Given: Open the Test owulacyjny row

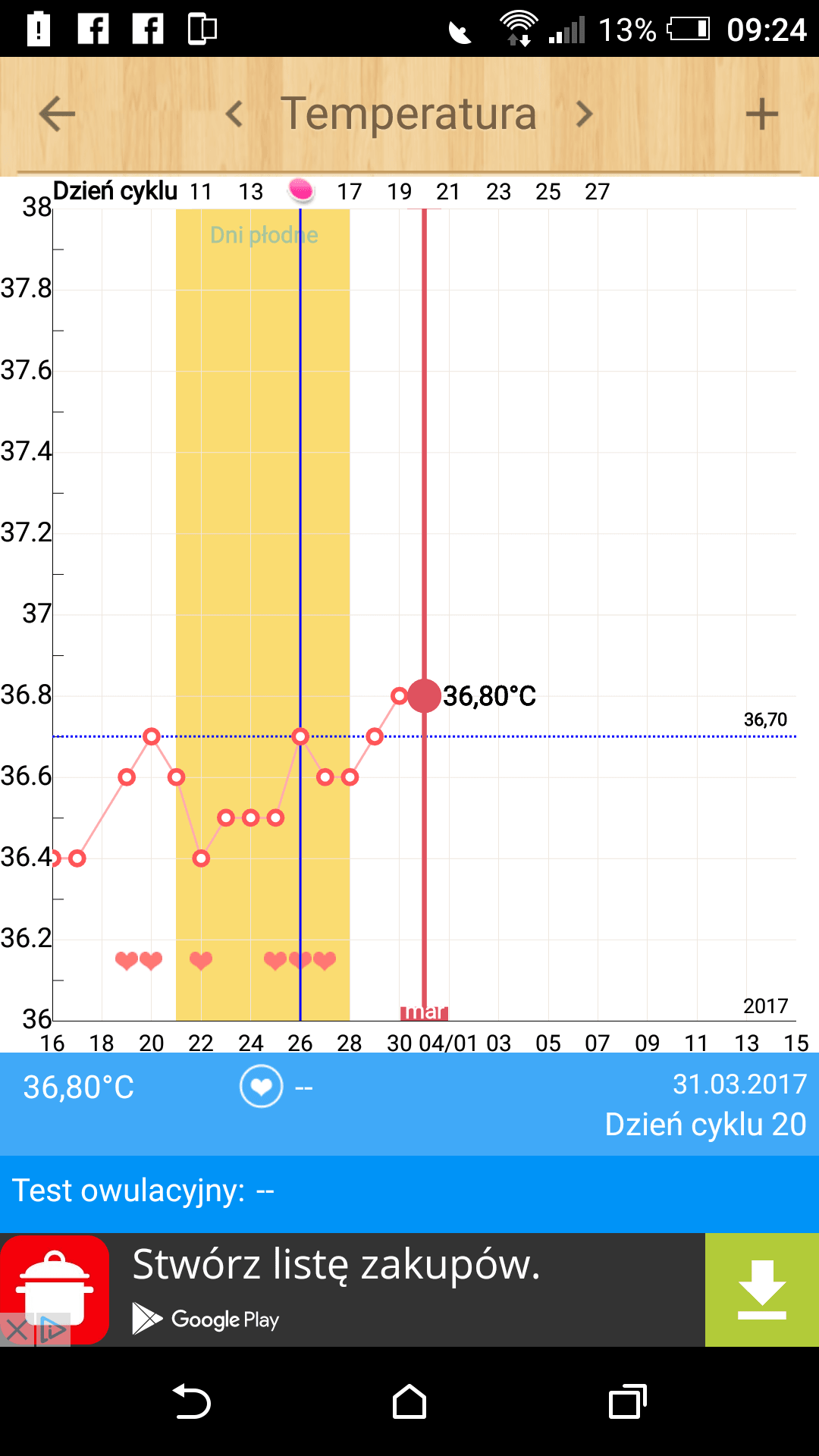Looking at the screenshot, I should pos(409,1191).
